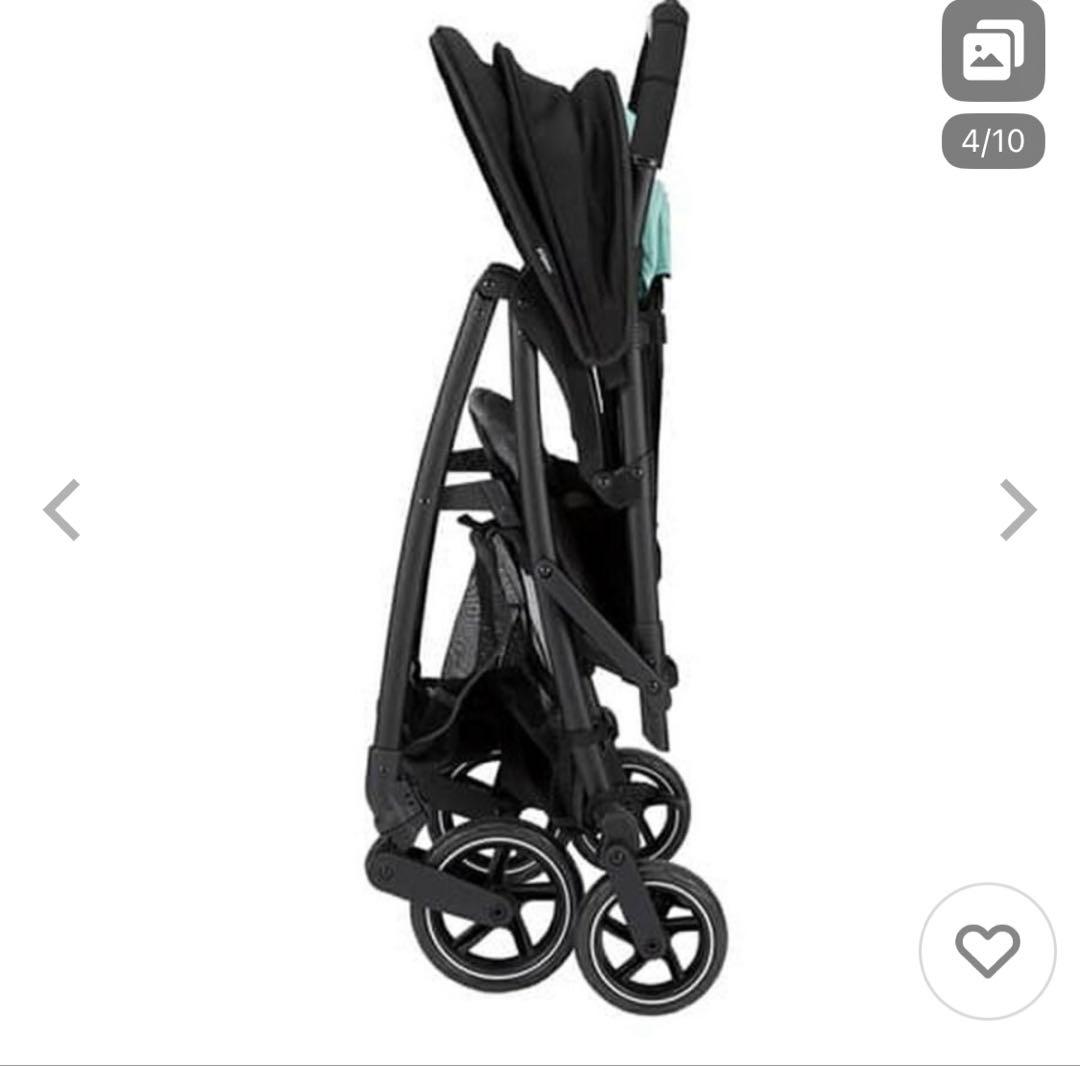Open the image gallery icon
The height and width of the screenshot is (1066, 1080).
pyautogui.click(x=992, y=50)
